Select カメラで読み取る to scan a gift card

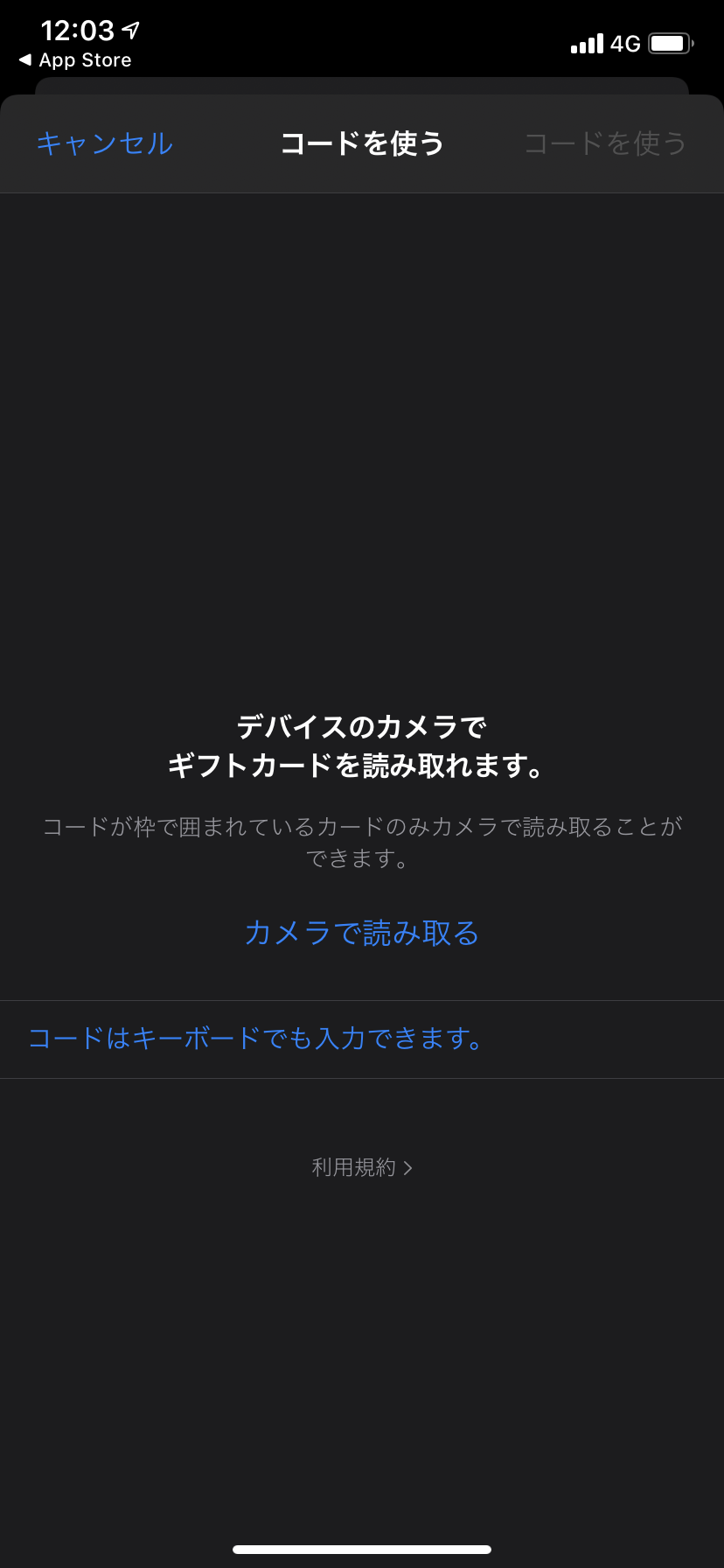click(362, 934)
